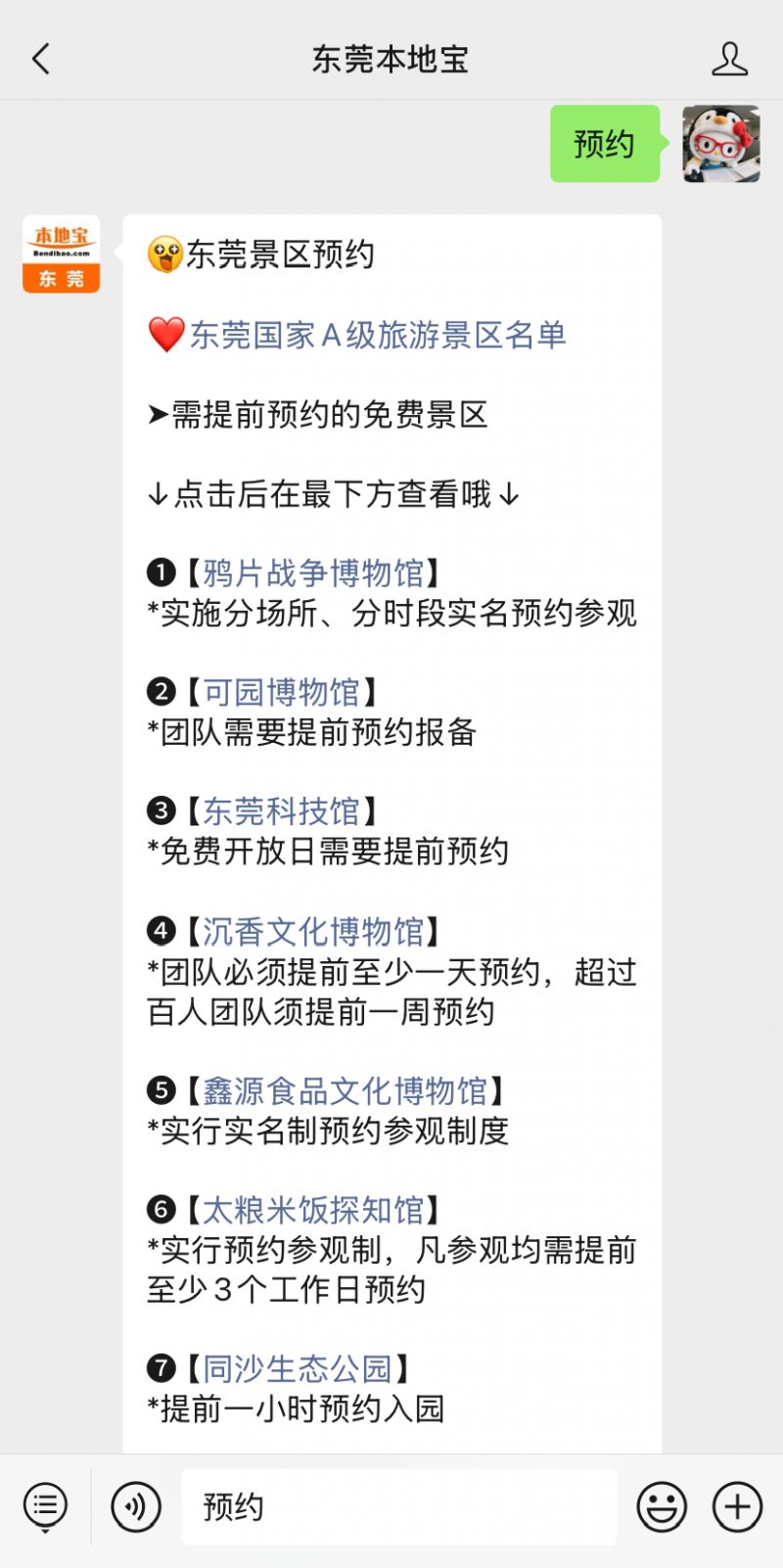Viewport: 783px width, 1568px height.
Task: Open the 同沙生态公园 link
Action: (297, 1367)
